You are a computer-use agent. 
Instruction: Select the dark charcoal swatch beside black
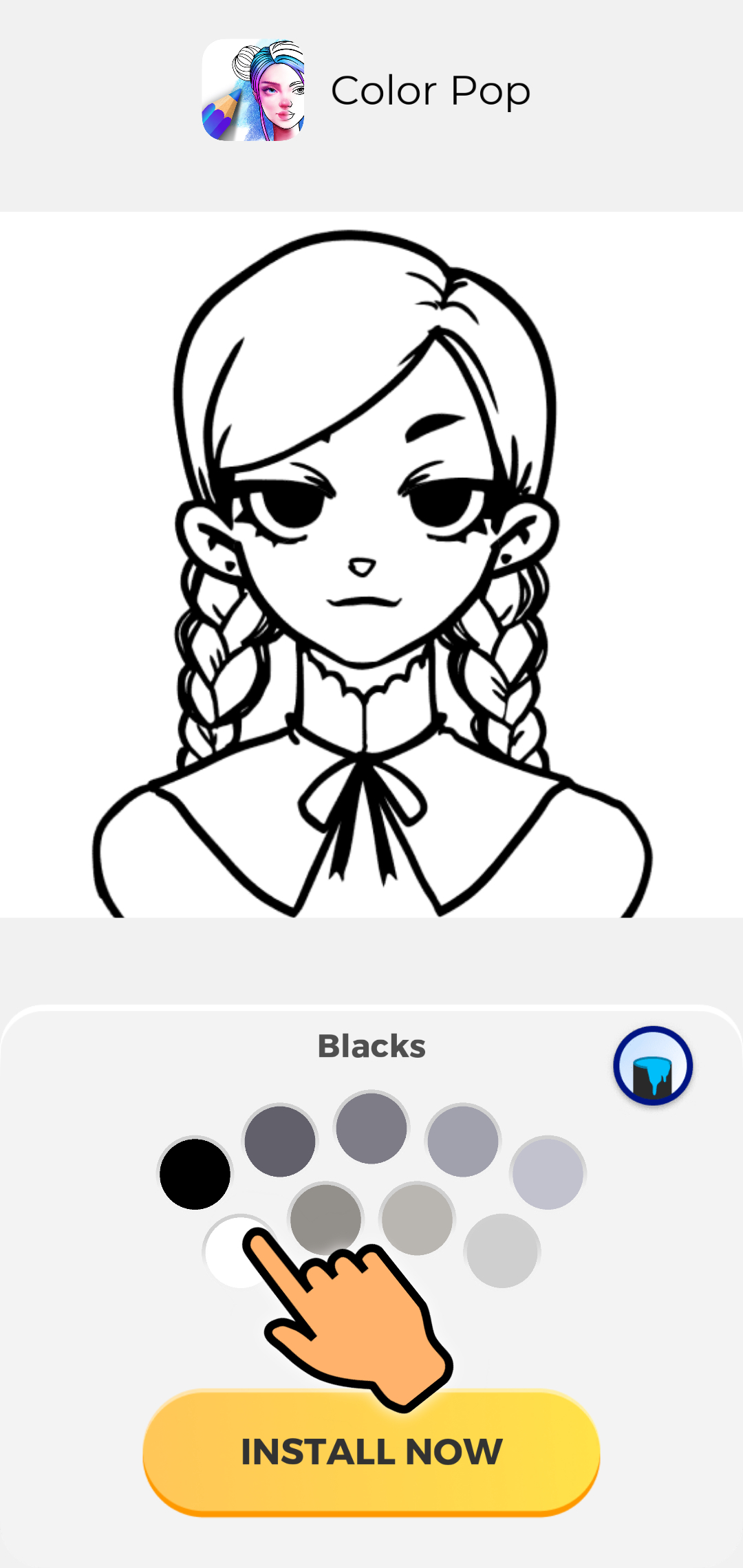click(280, 1141)
